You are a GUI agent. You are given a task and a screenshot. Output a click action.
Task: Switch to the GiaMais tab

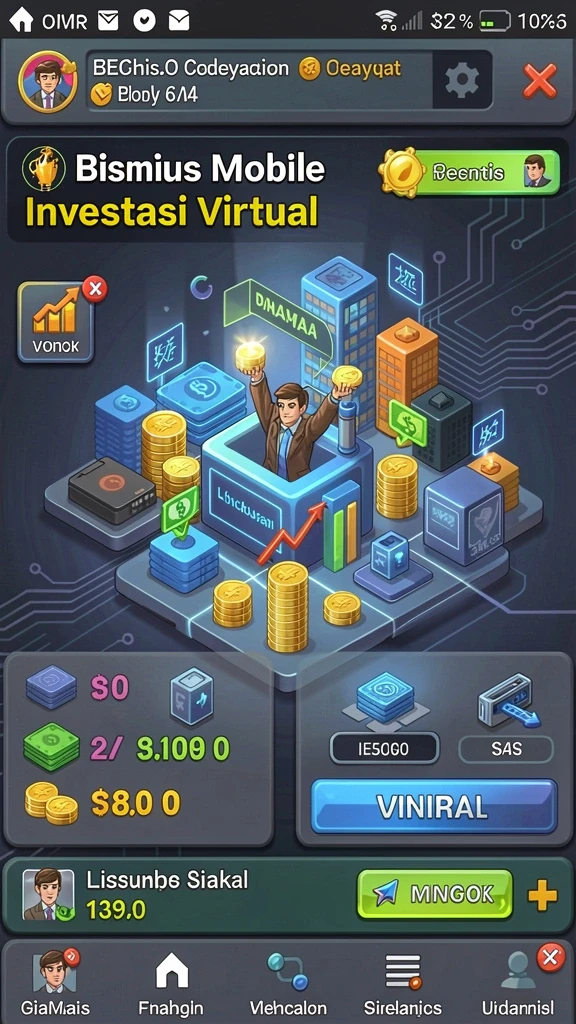click(56, 982)
